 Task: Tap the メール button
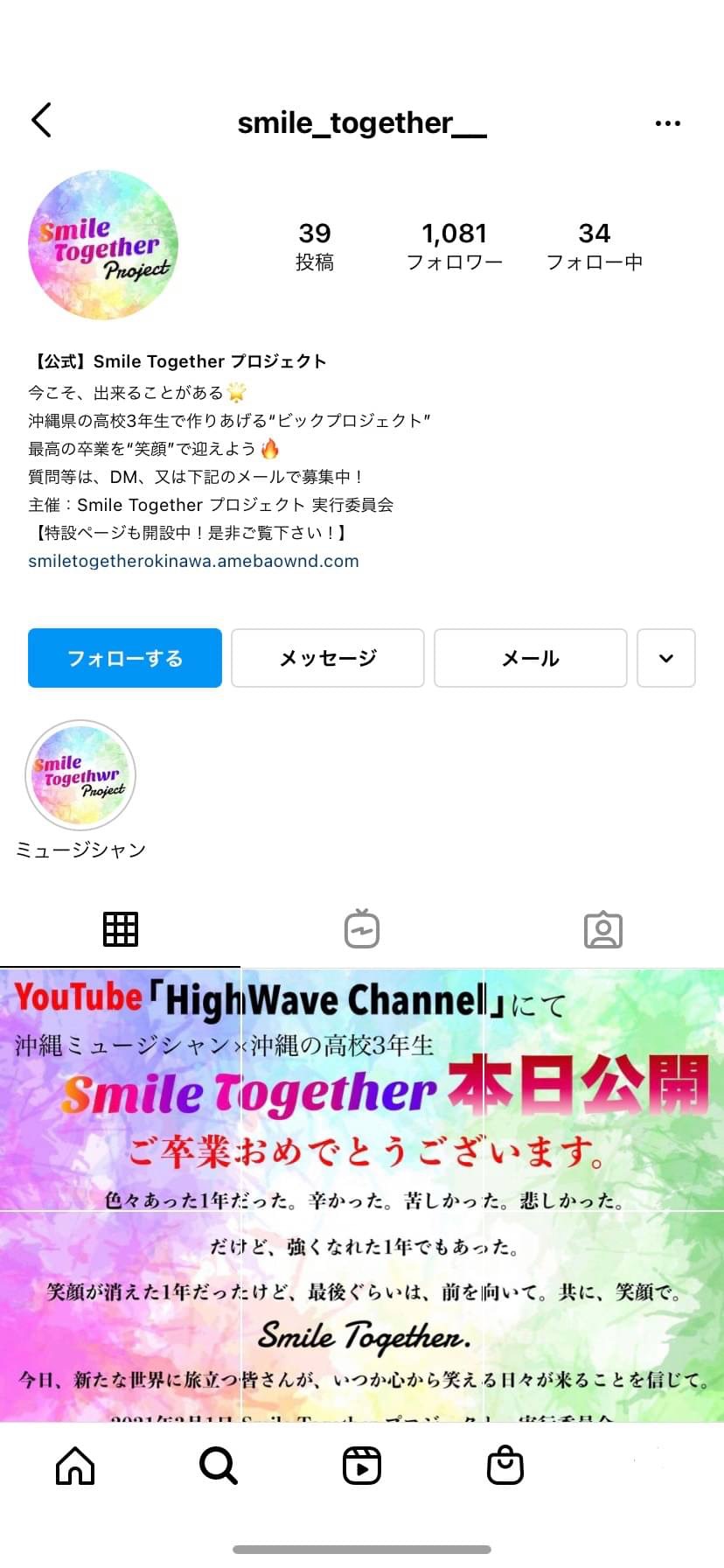(531, 658)
